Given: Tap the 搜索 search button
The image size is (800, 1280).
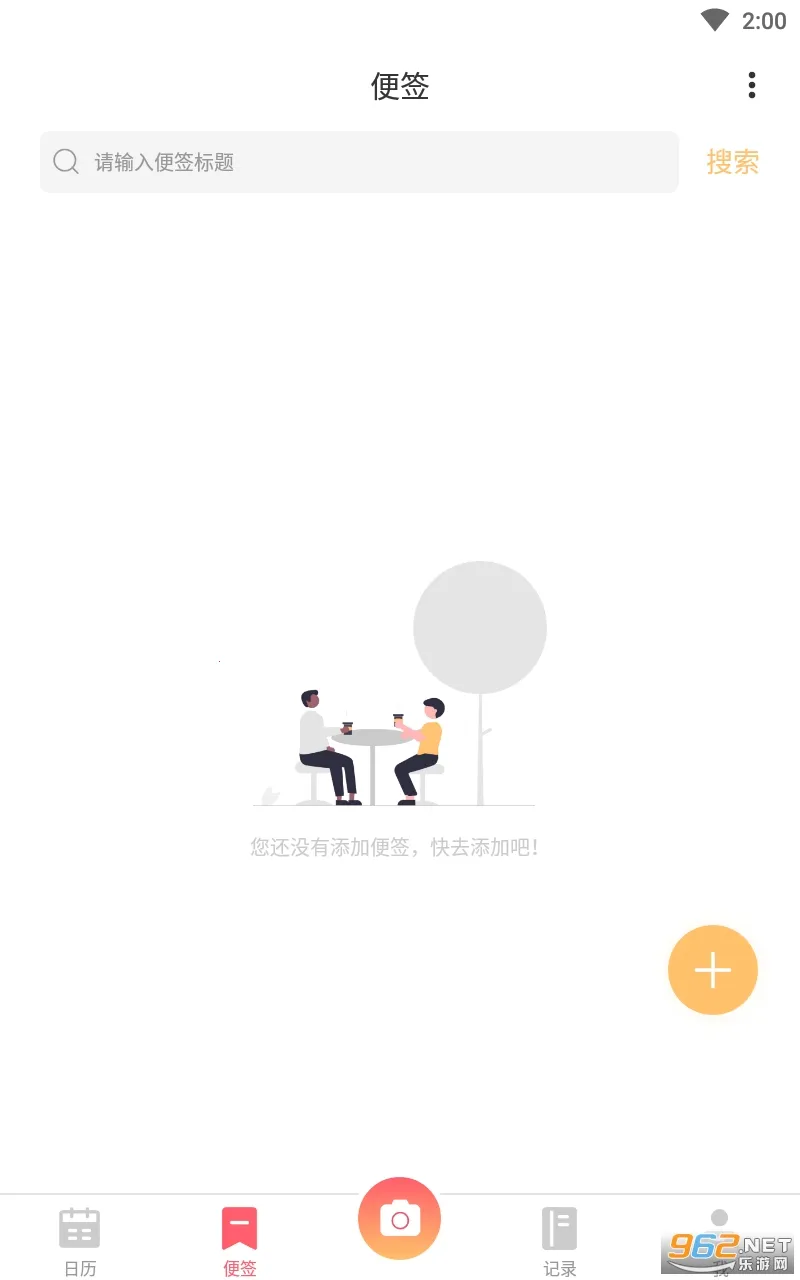Looking at the screenshot, I should click(x=733, y=162).
